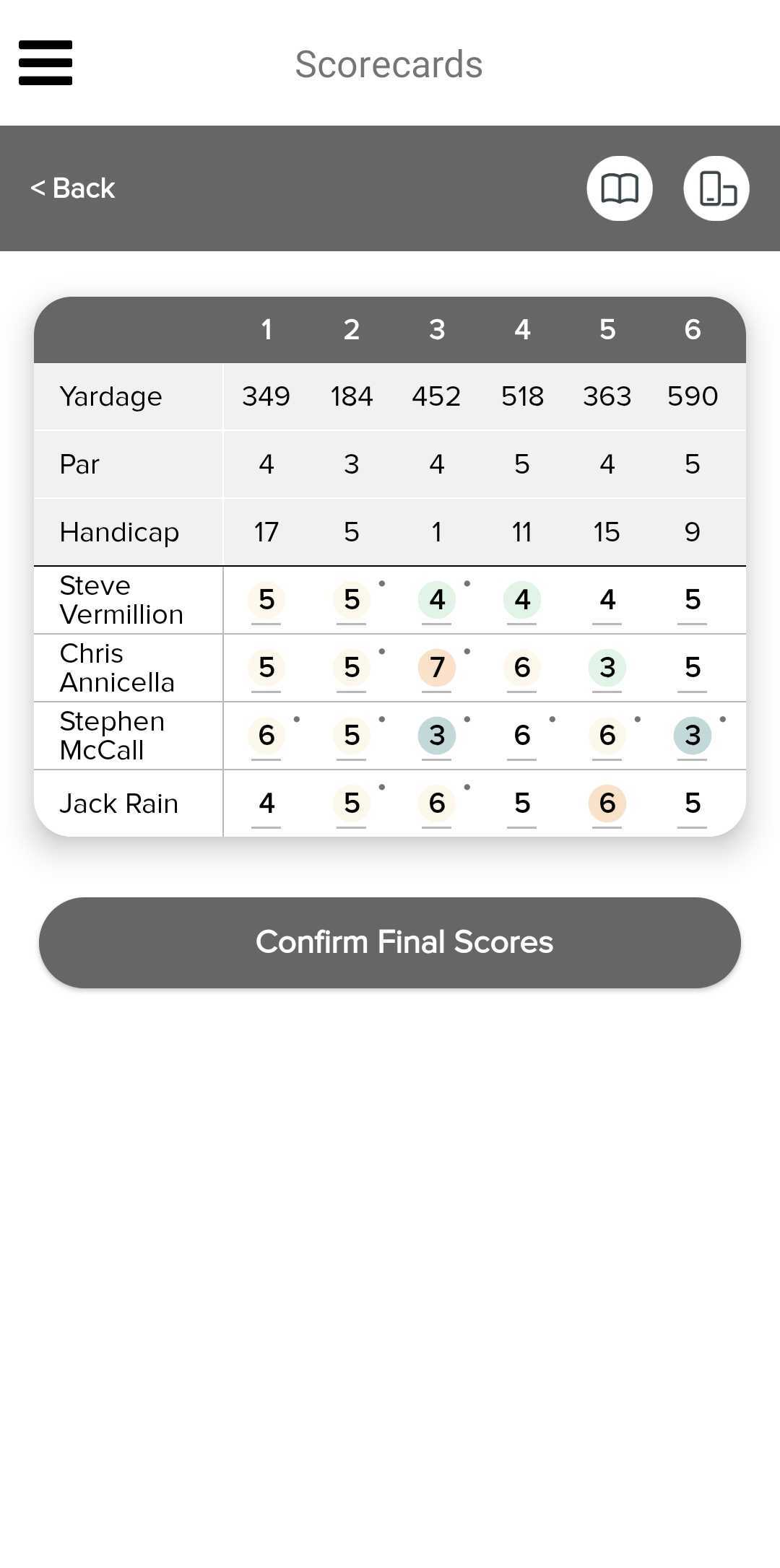Edit Chris Annicella's hole 3 score of 7
This screenshot has height=1568, width=780.
tap(437, 668)
